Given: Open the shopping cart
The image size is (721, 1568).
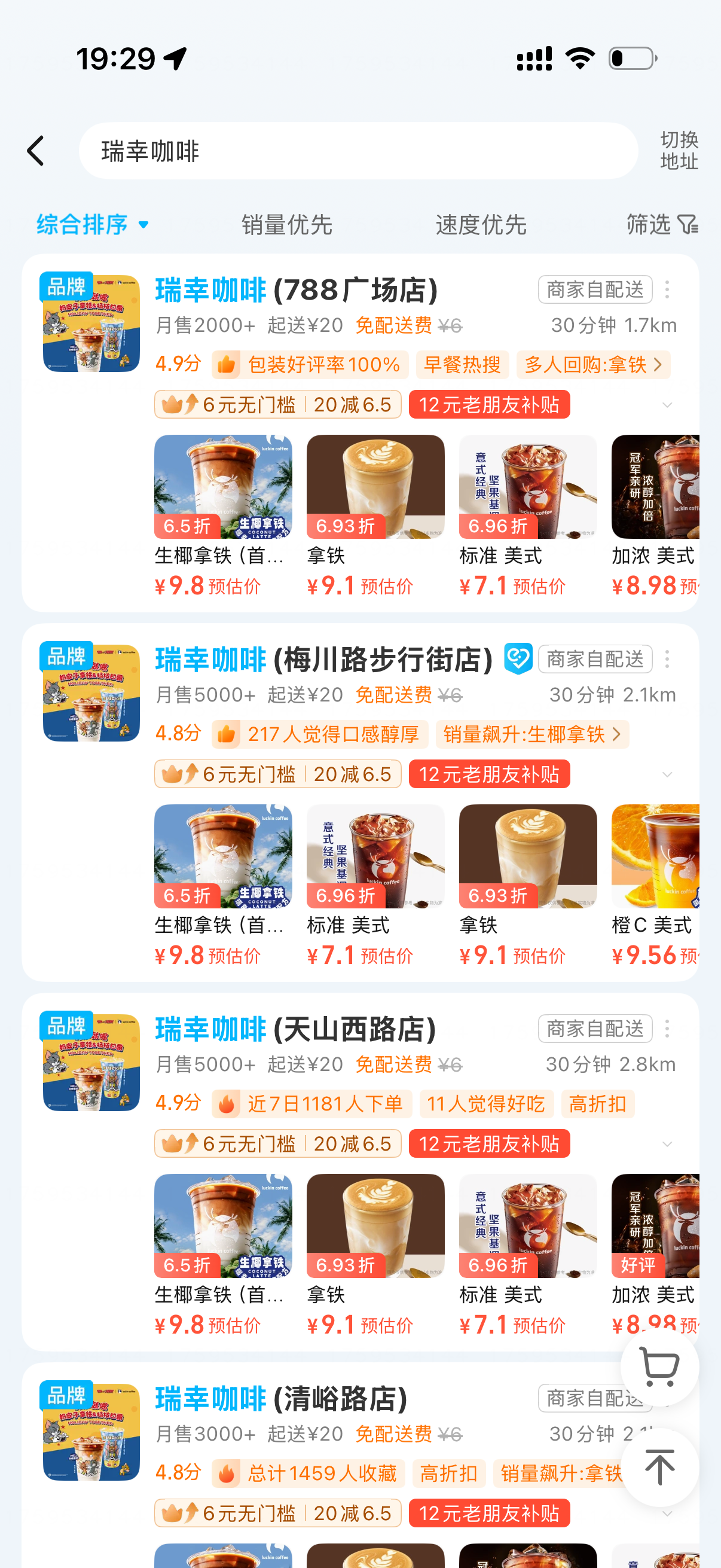Looking at the screenshot, I should 659,1366.
